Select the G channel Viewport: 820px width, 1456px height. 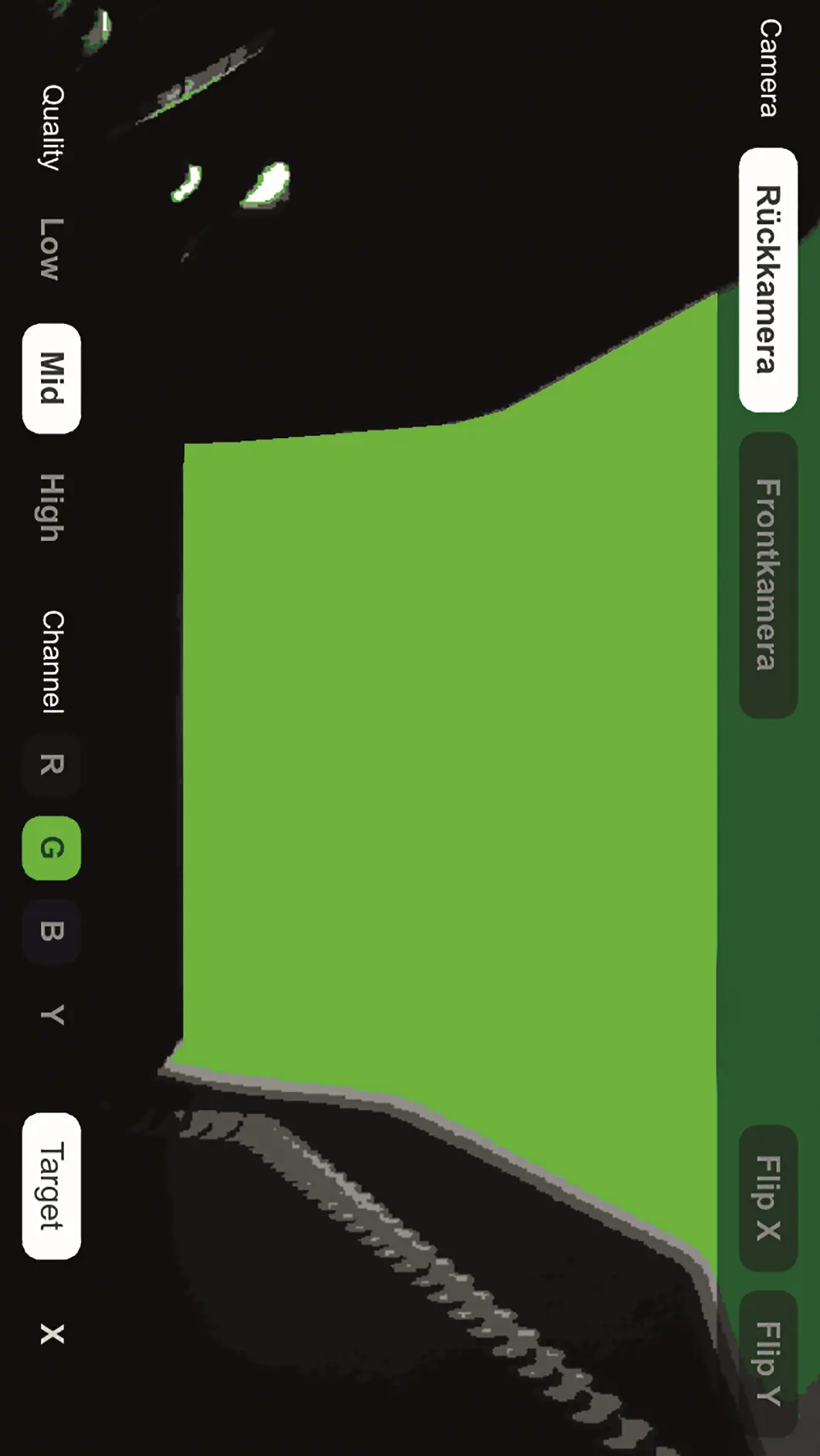[51, 848]
